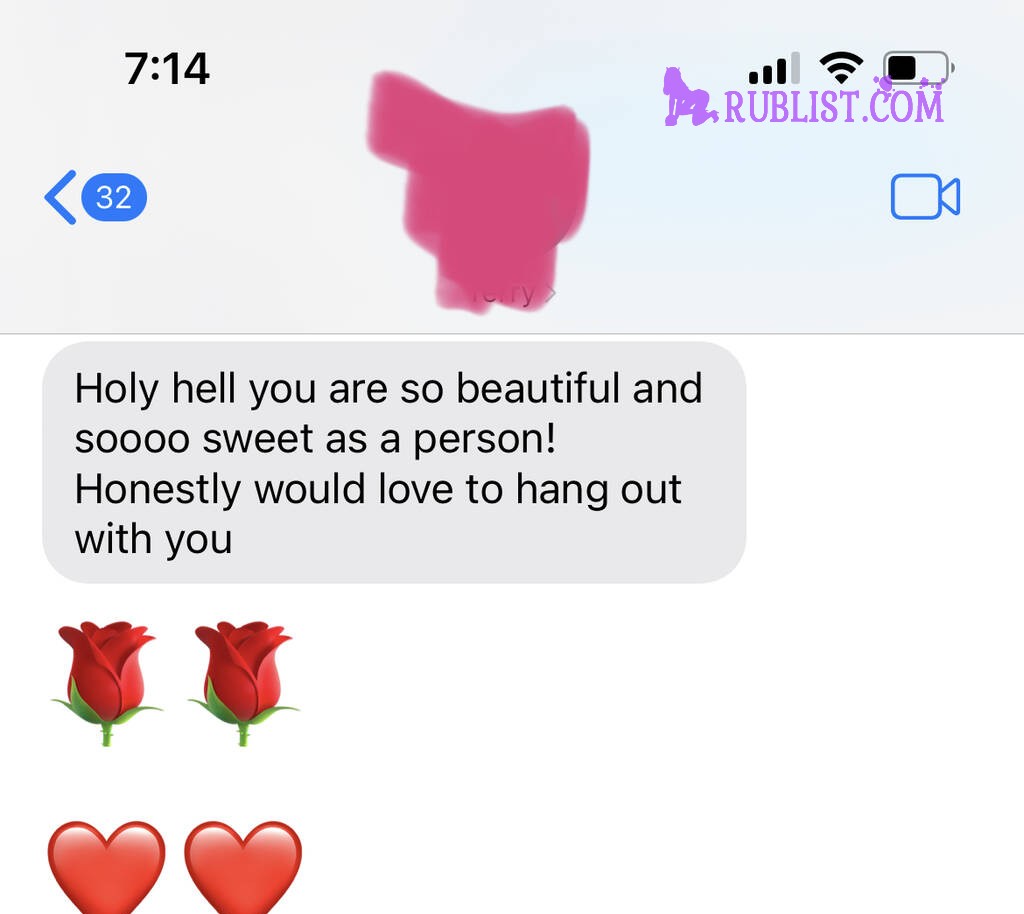The width and height of the screenshot is (1024, 914).
Task: Start a FaceTime video call
Action: [x=925, y=197]
